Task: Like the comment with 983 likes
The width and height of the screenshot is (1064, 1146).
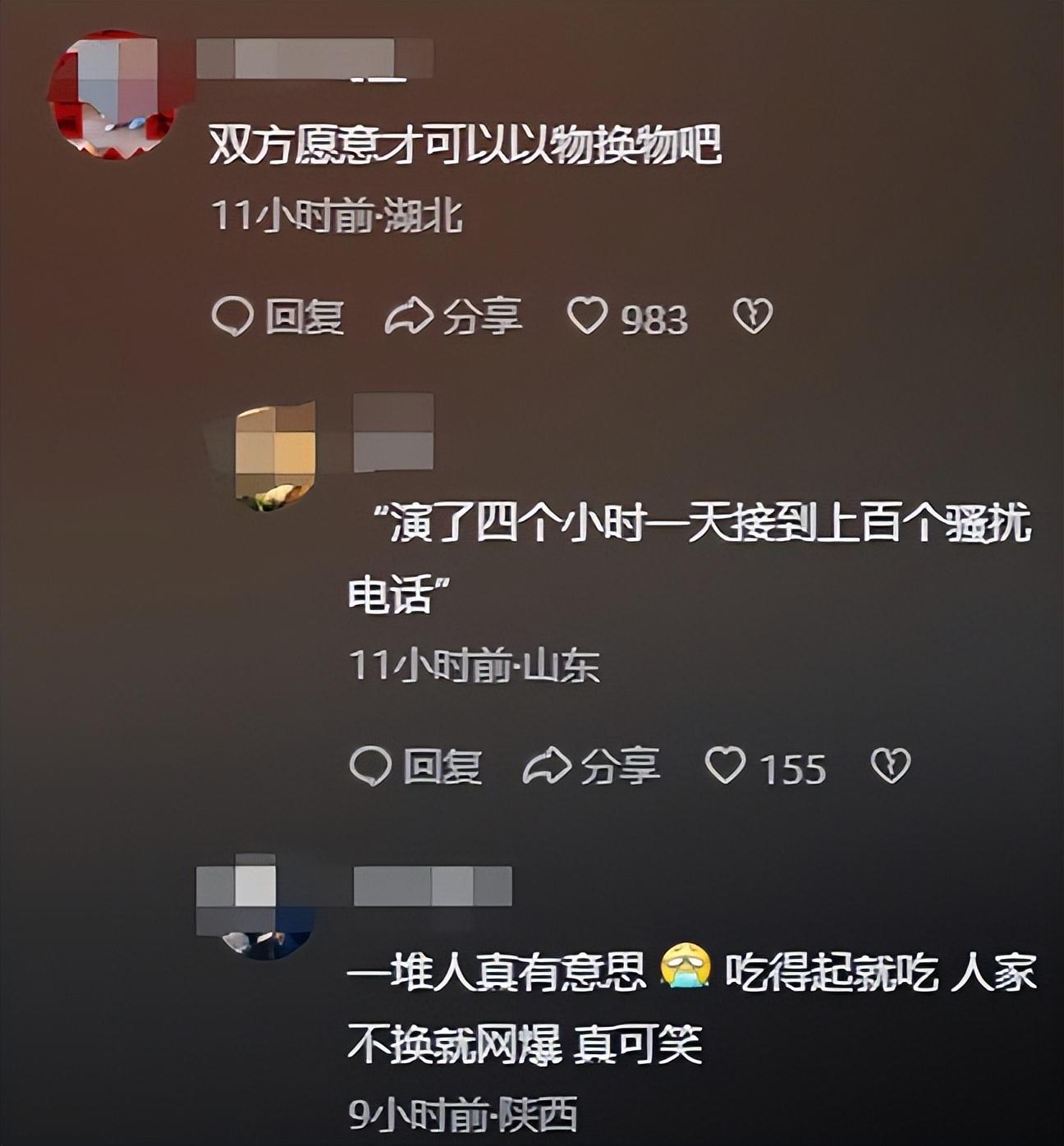Action: 588,317
